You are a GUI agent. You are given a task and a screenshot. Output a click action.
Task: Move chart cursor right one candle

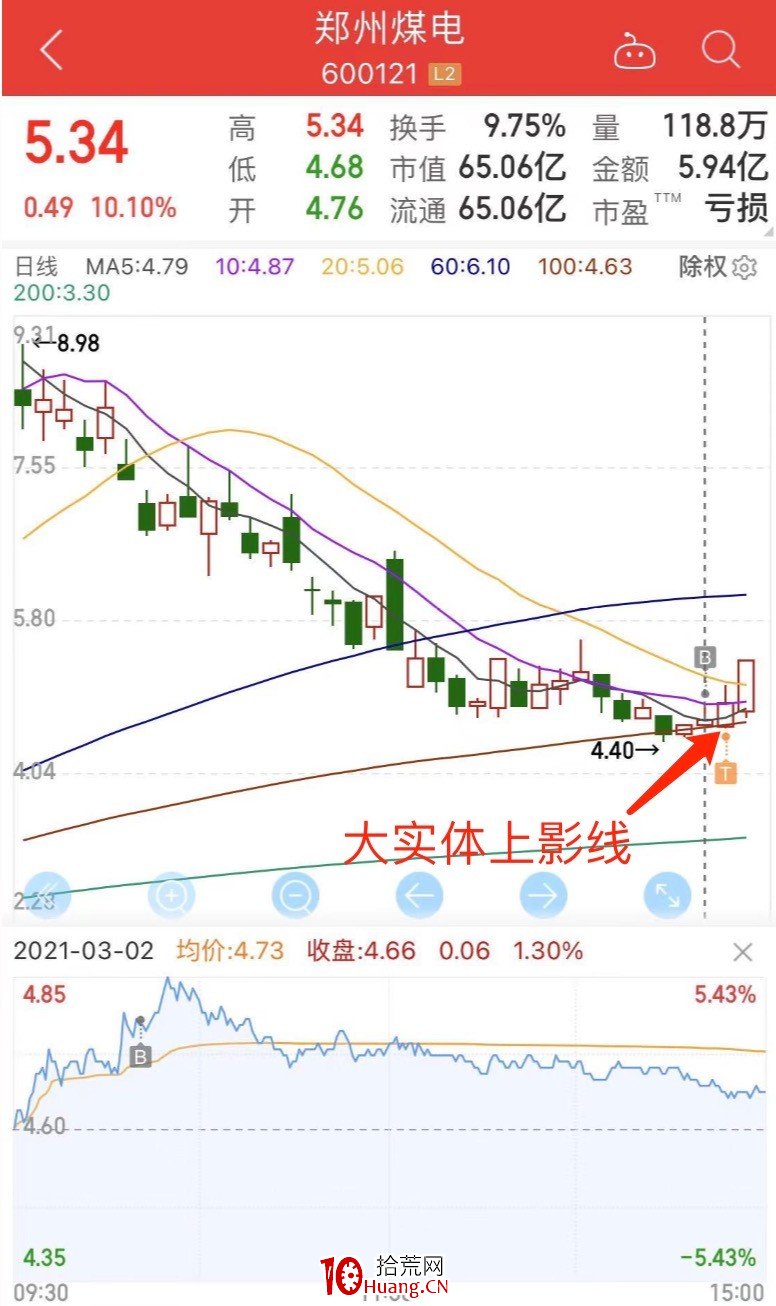click(543, 895)
